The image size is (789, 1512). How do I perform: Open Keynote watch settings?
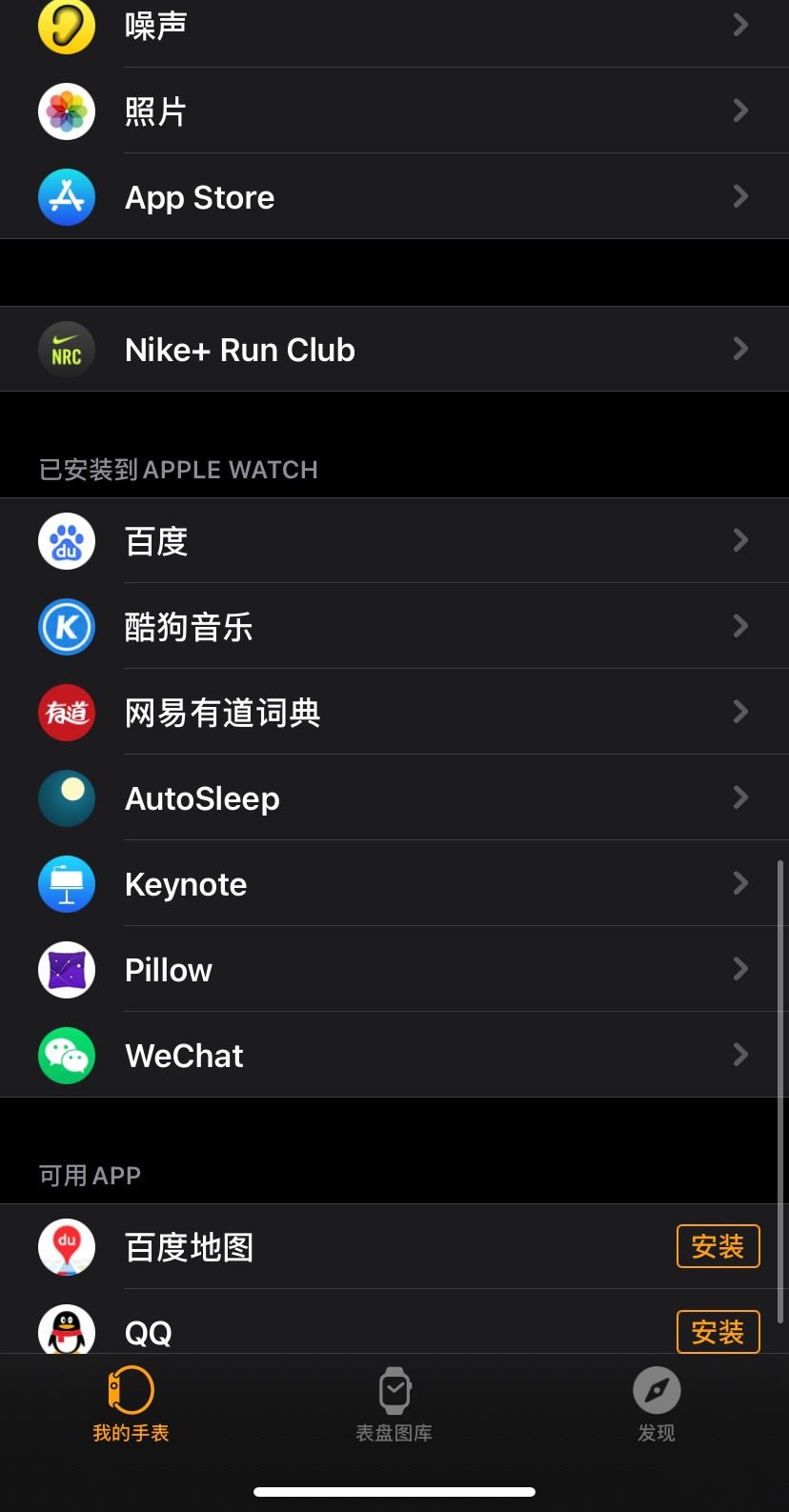coord(394,884)
